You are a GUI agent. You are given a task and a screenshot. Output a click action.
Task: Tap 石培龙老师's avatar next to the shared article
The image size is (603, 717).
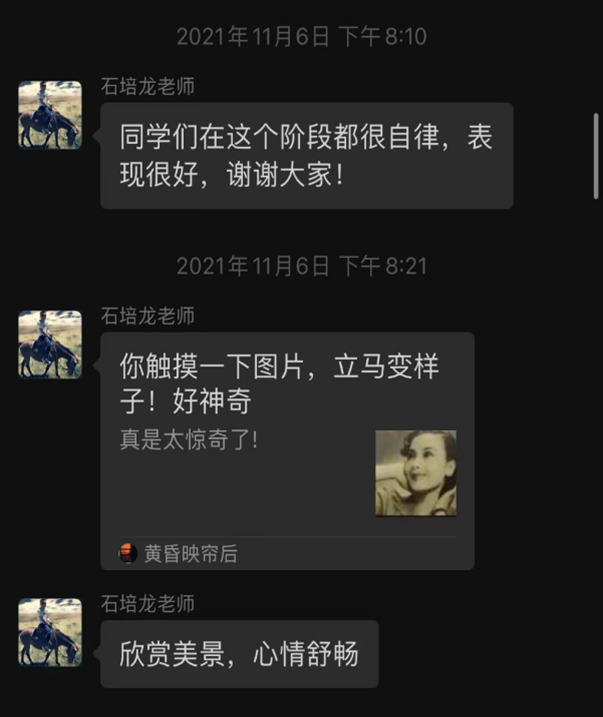click(x=50, y=344)
